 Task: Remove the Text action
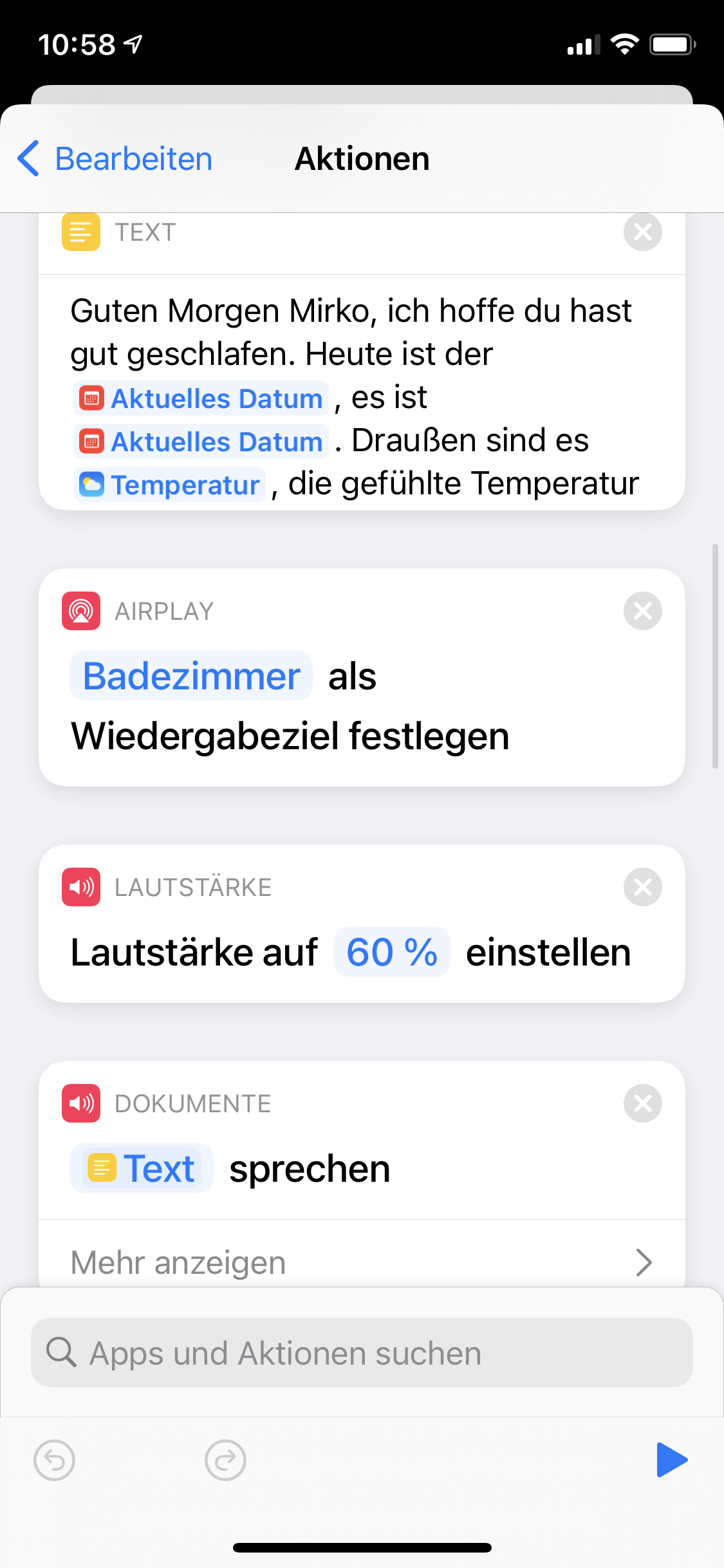tap(642, 232)
